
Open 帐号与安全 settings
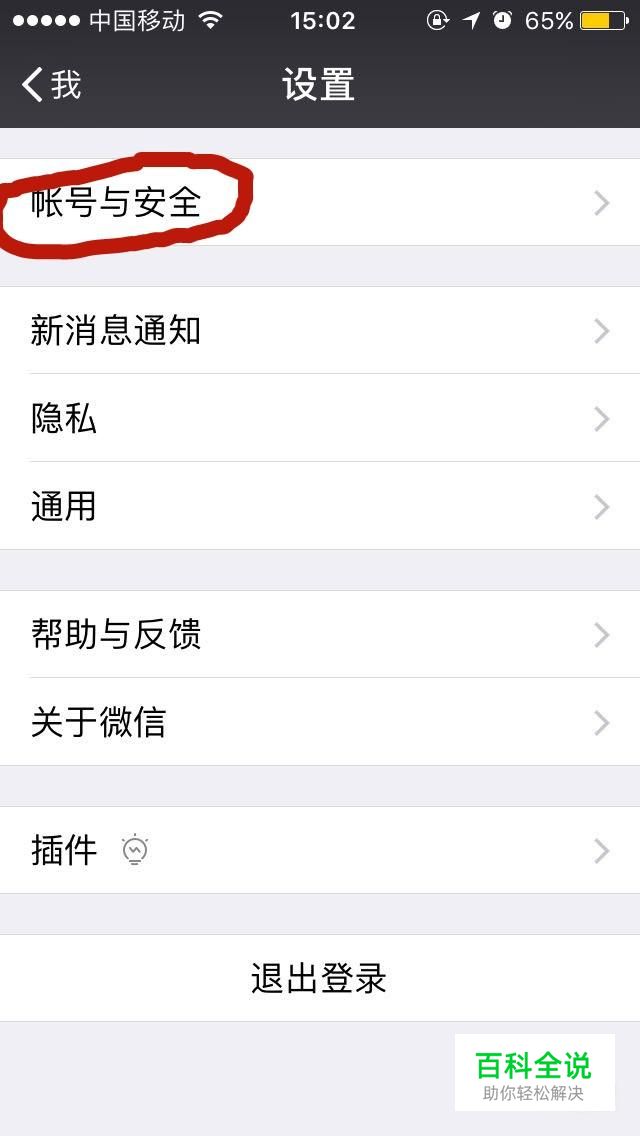(320, 203)
